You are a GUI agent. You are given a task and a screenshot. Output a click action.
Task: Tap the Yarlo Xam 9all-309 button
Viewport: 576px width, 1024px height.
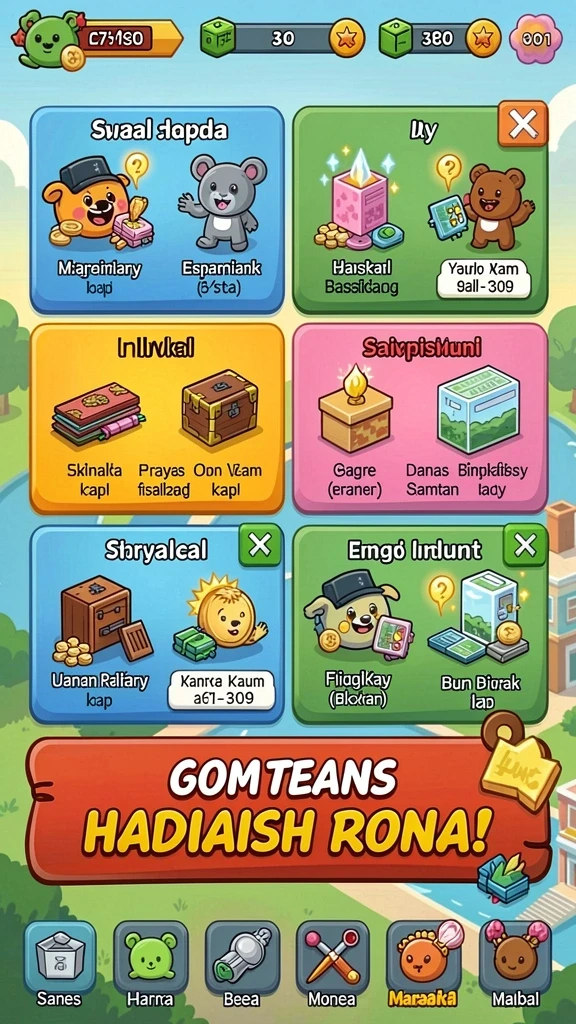483,277
